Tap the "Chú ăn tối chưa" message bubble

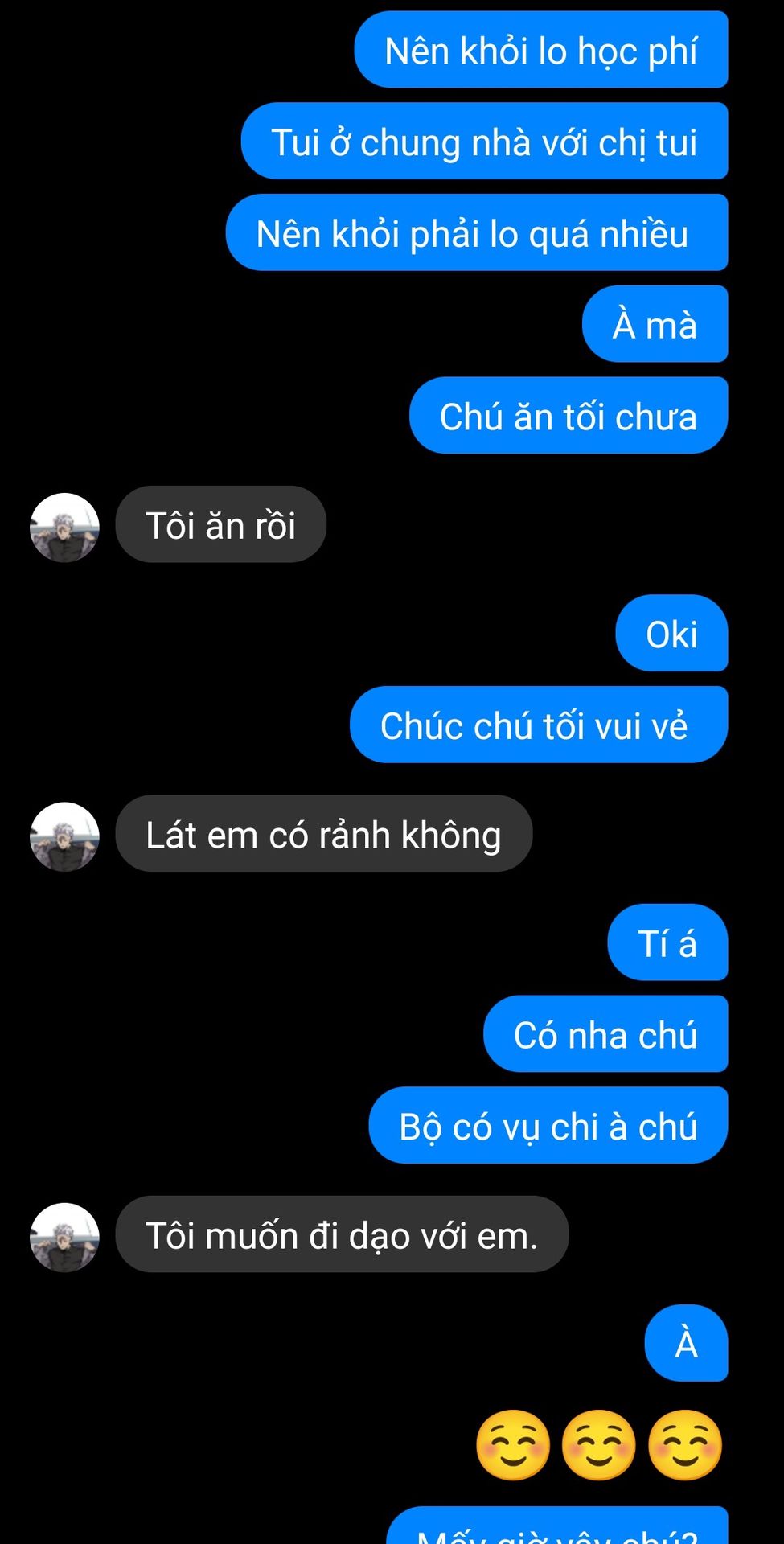(569, 416)
